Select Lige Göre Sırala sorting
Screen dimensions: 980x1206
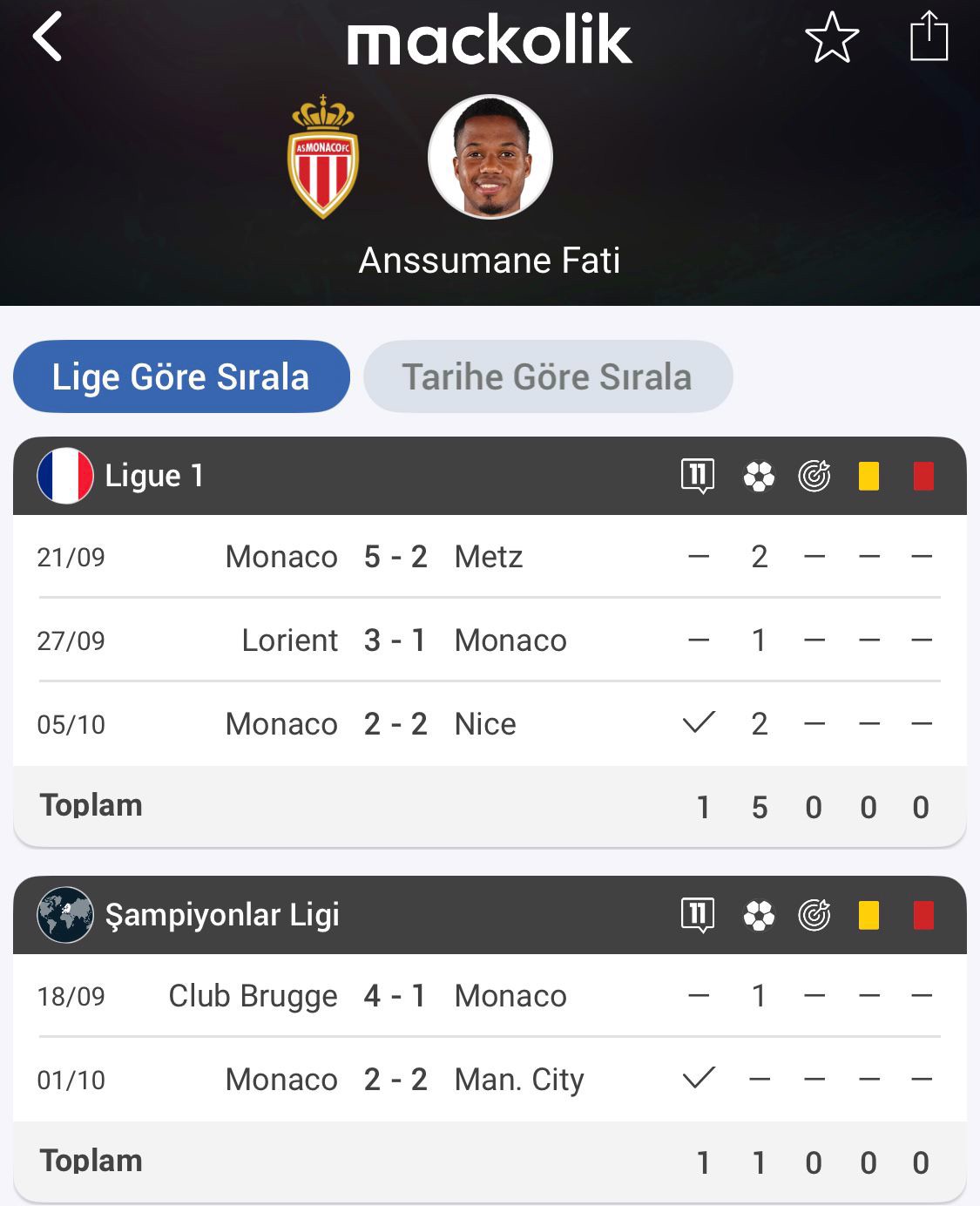181,376
